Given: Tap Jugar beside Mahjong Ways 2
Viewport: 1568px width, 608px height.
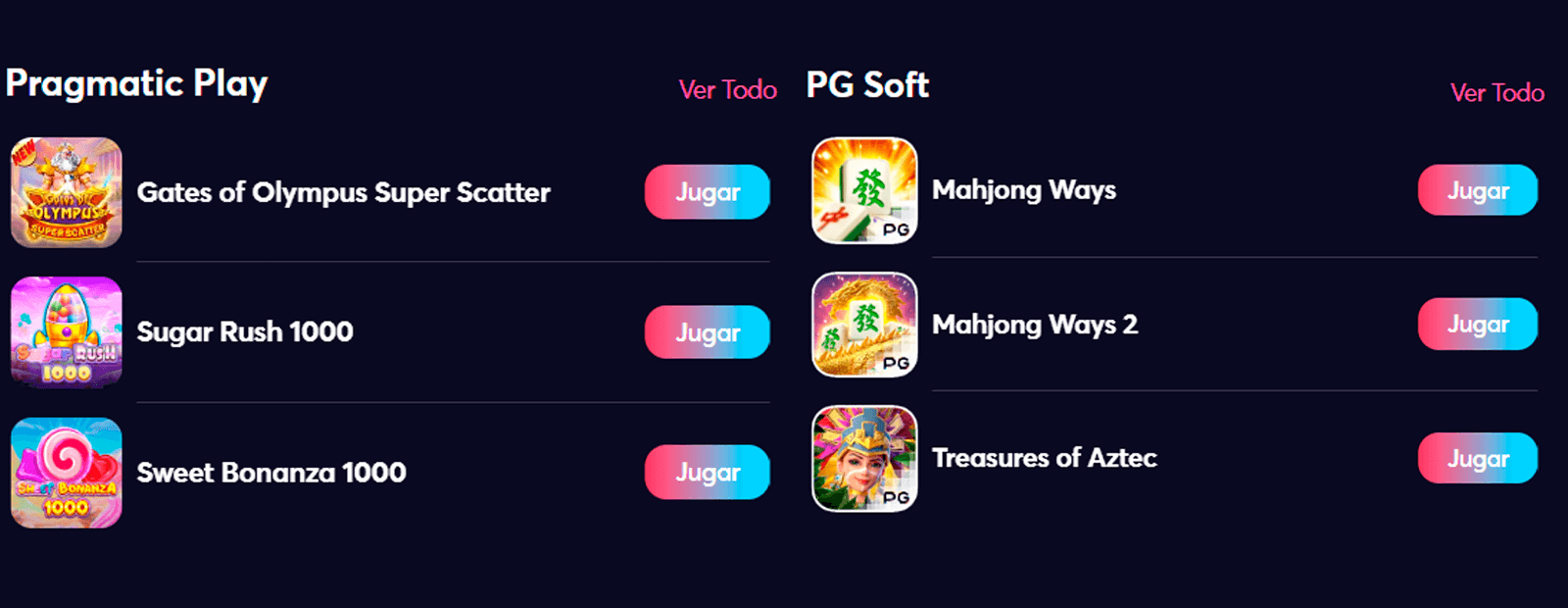Looking at the screenshot, I should [x=1477, y=325].
